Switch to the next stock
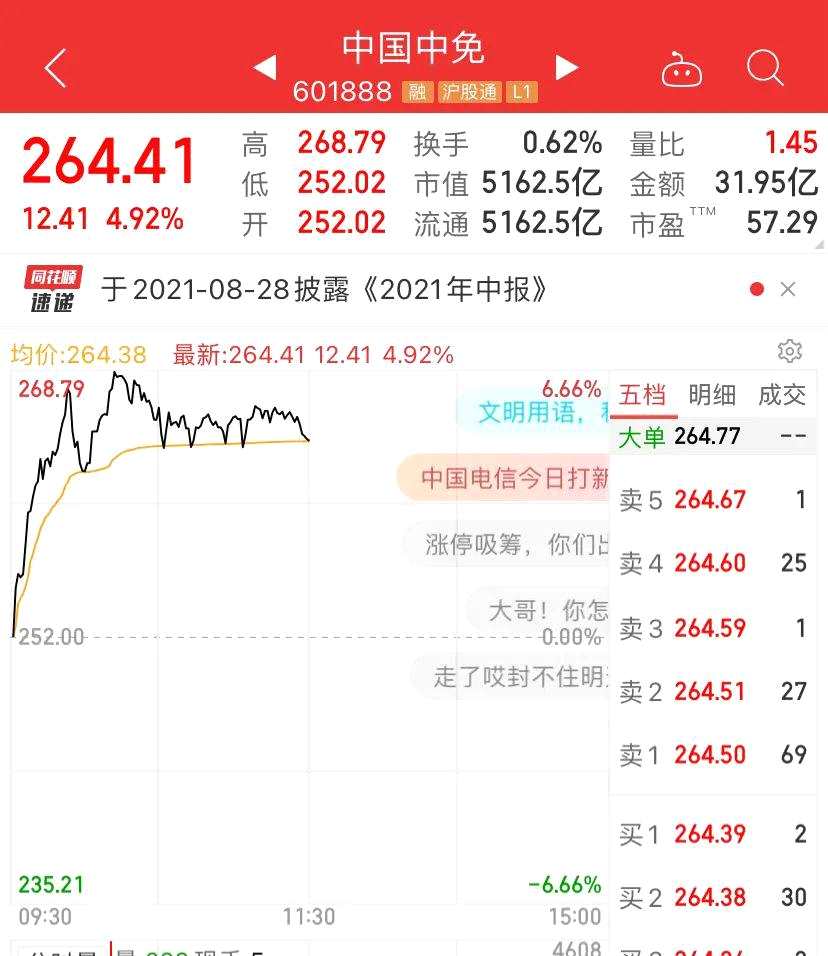828x956 pixels. tap(567, 68)
